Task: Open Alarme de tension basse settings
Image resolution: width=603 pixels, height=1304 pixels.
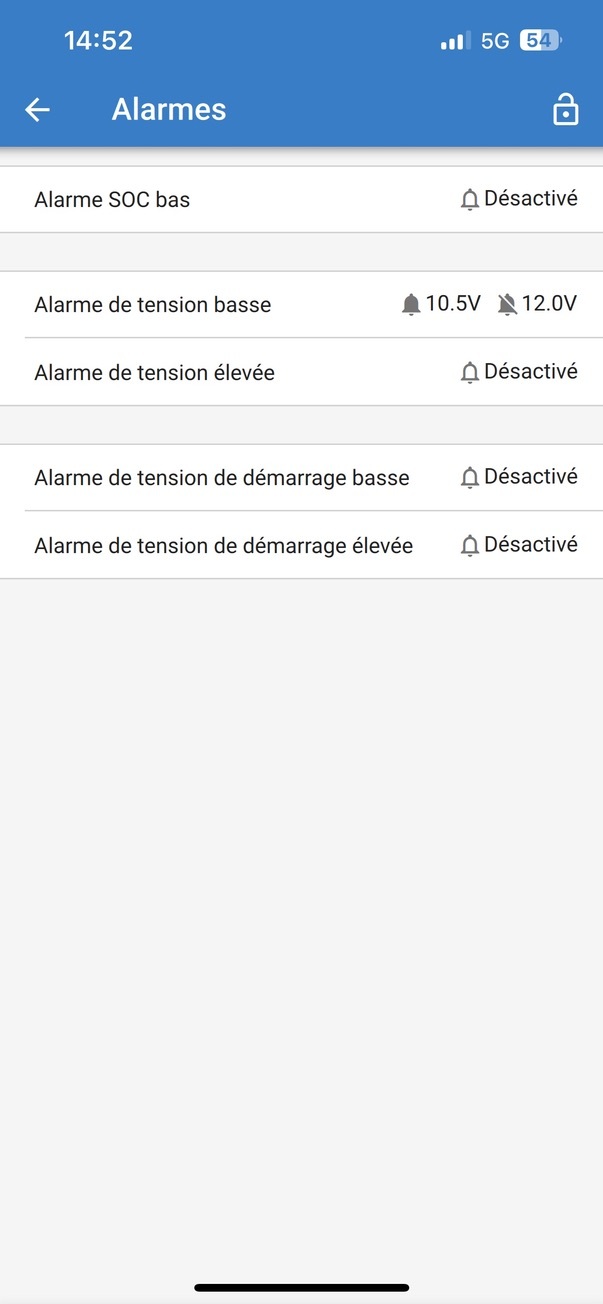Action: [x=301, y=304]
